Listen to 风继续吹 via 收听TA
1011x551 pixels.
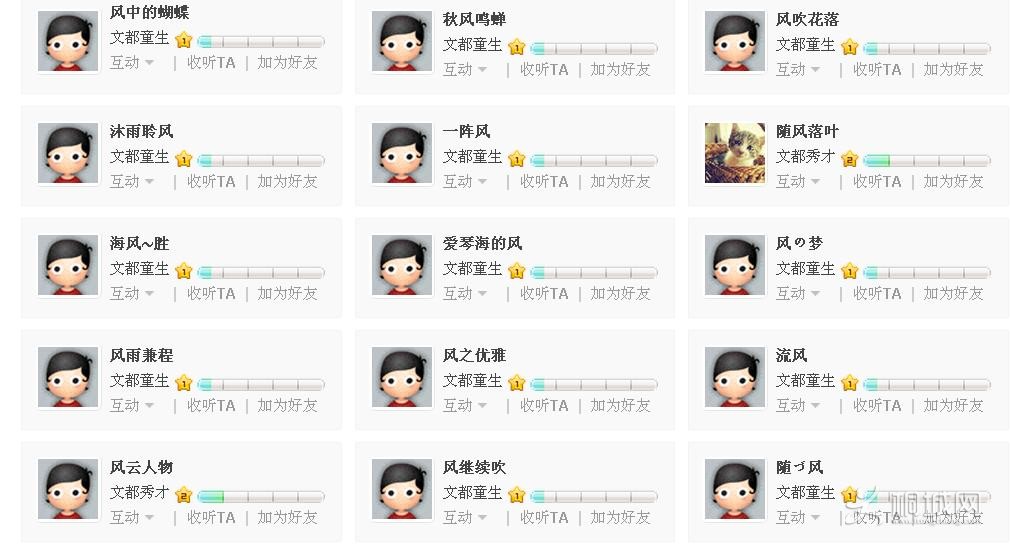543,517
